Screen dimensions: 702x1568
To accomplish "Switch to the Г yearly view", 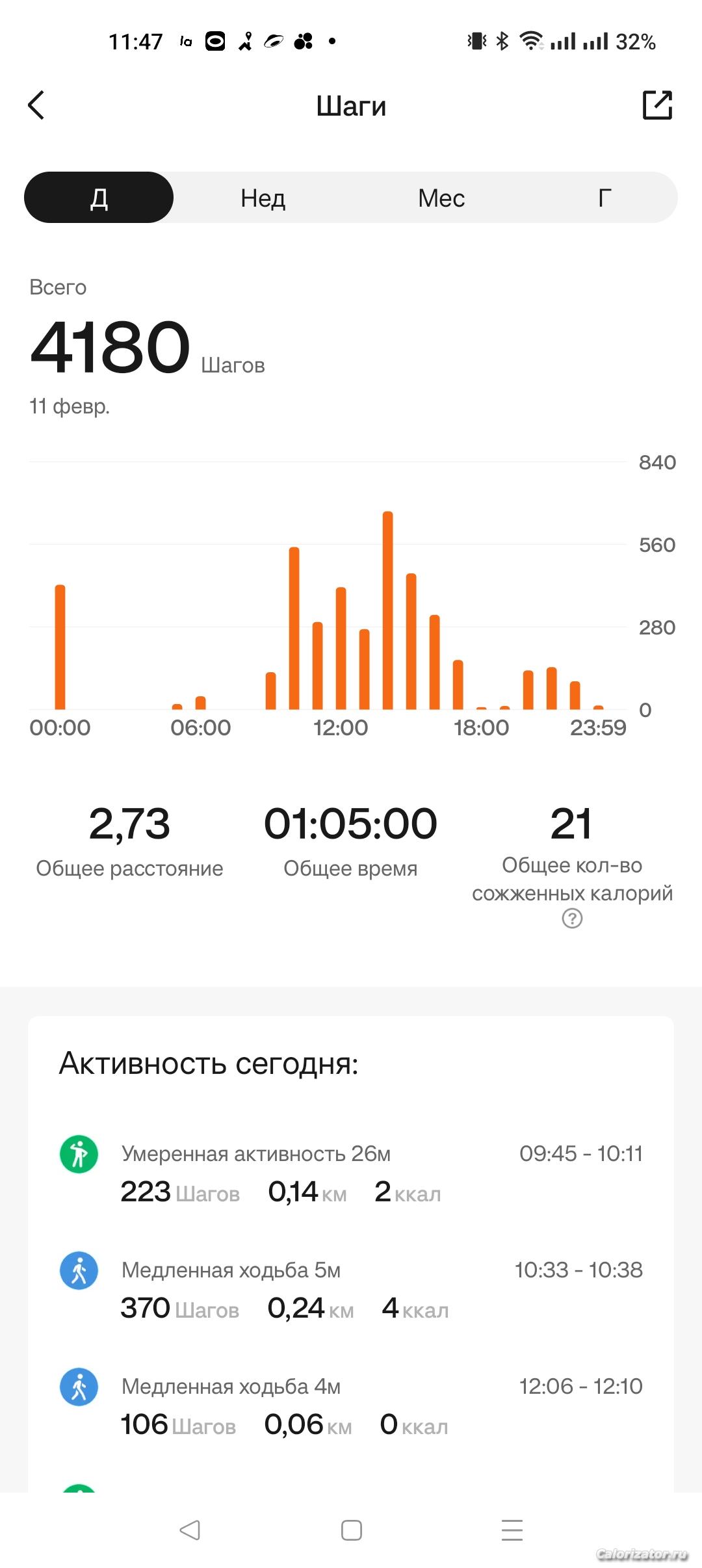I will click(604, 198).
